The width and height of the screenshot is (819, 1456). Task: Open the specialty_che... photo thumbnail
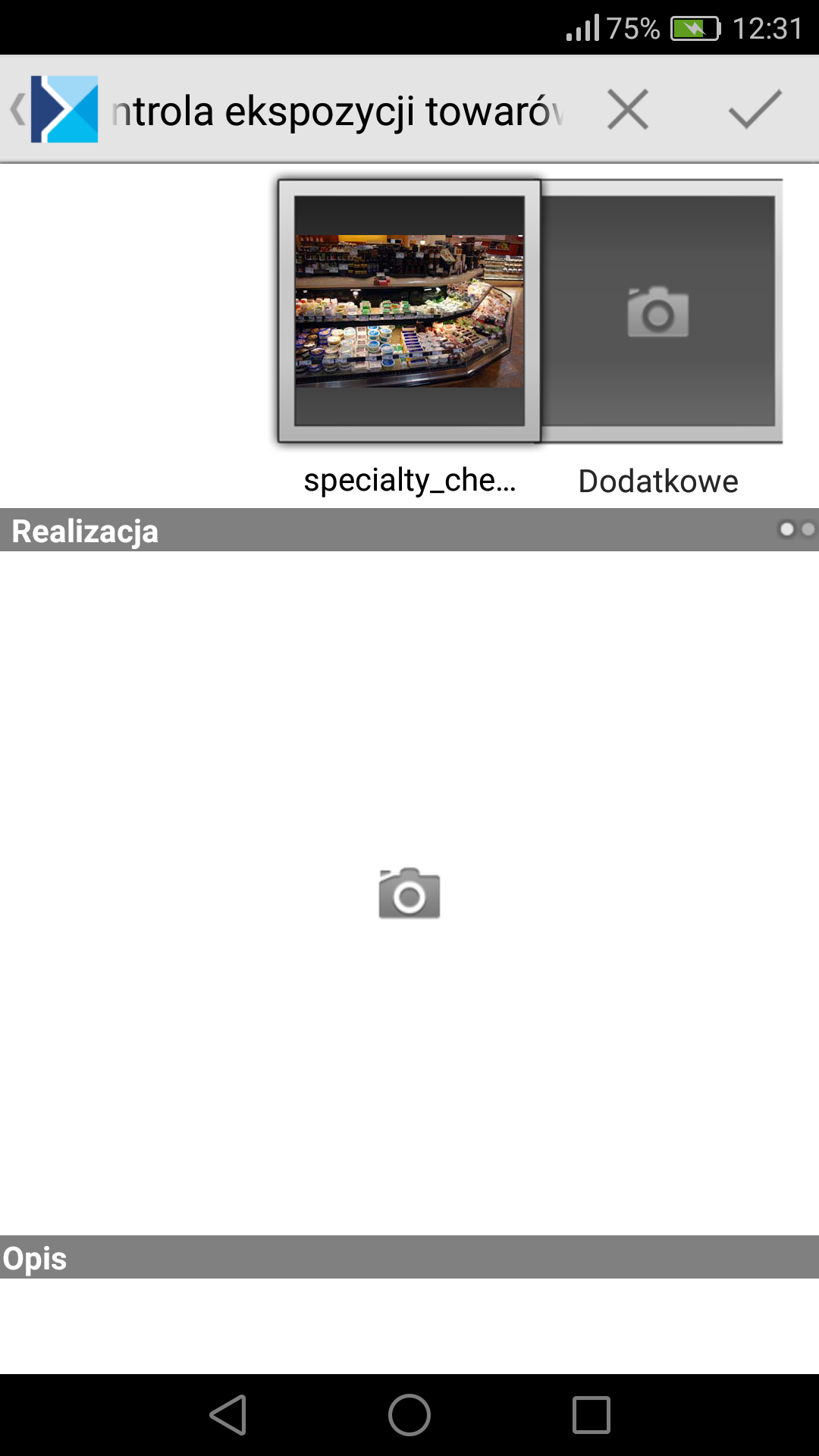tap(409, 311)
